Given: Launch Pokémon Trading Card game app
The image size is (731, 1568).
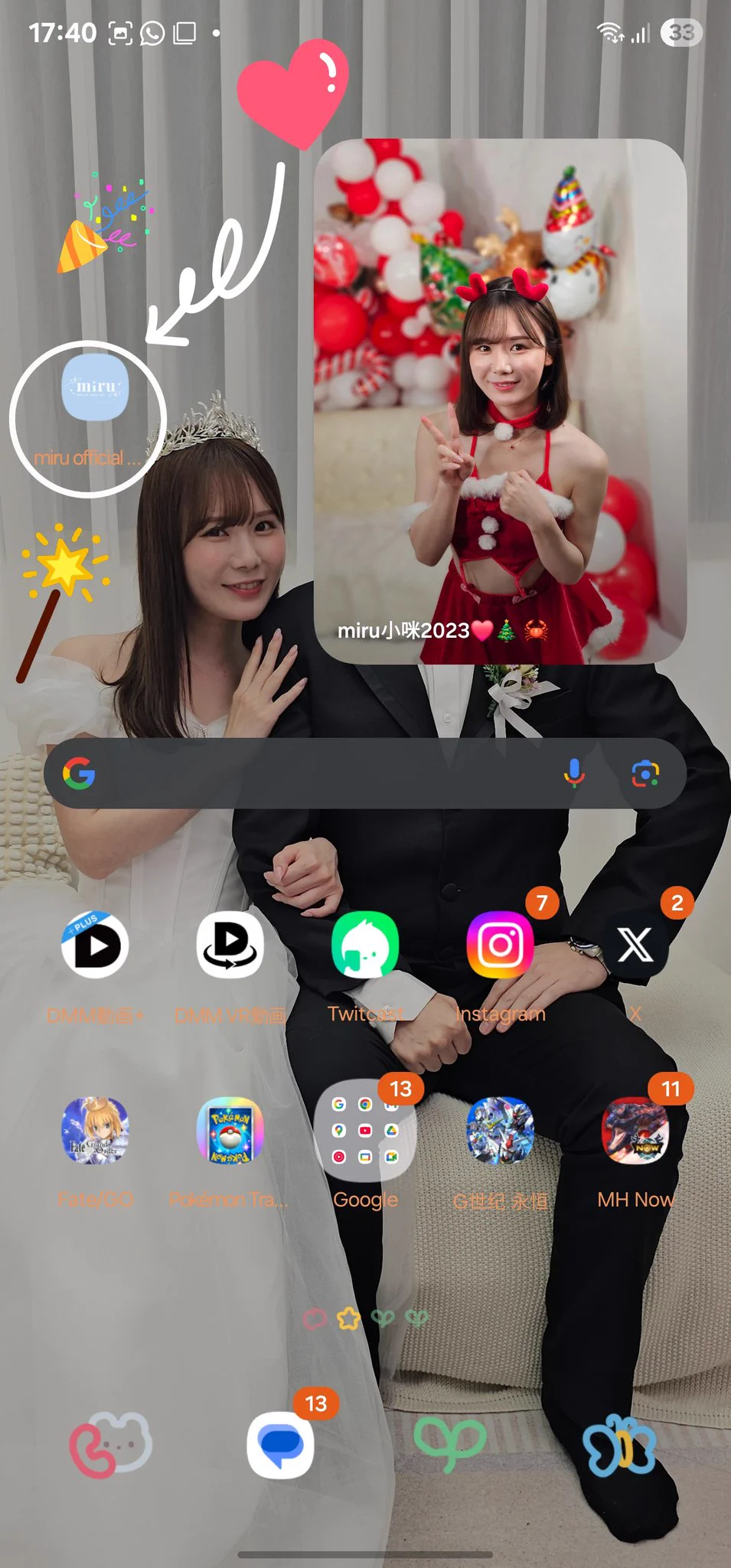Looking at the screenshot, I should coord(230,1131).
